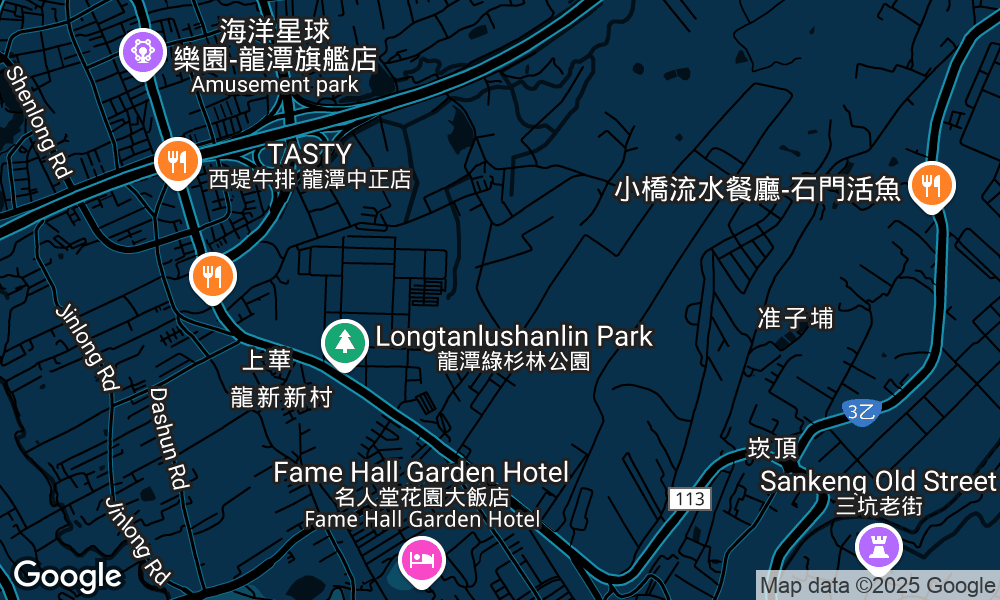The image size is (1000, 600).
Task: Open the Sankeng Old Street landmark pin
Action: tap(880, 547)
